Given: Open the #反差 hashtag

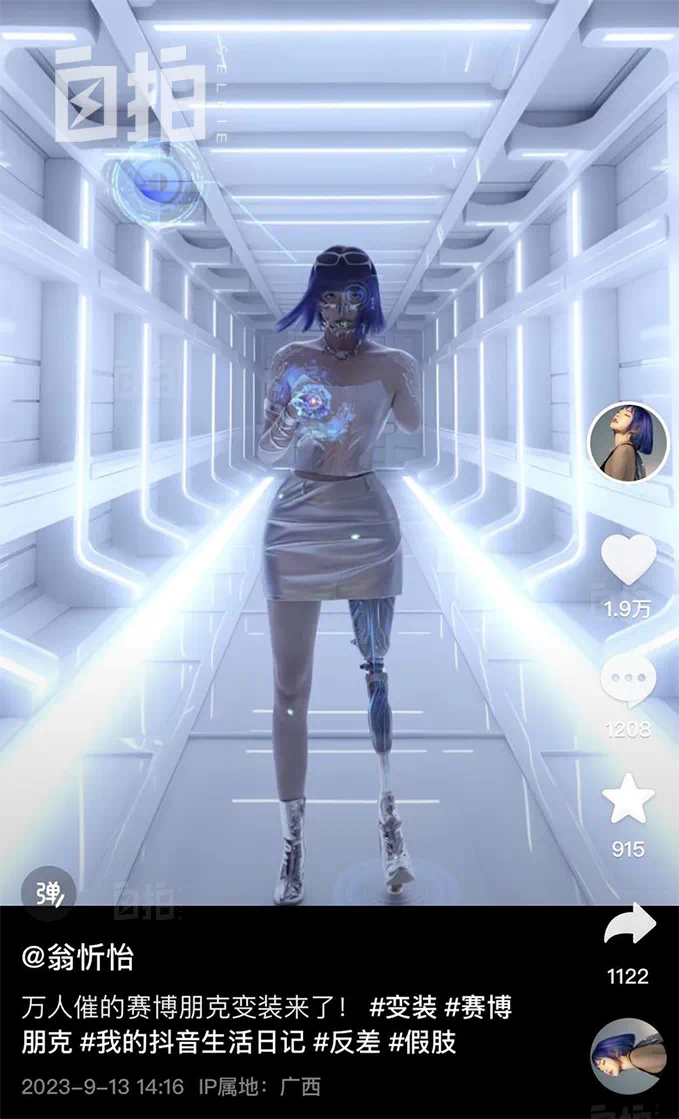Looking at the screenshot, I should 347,1042.
